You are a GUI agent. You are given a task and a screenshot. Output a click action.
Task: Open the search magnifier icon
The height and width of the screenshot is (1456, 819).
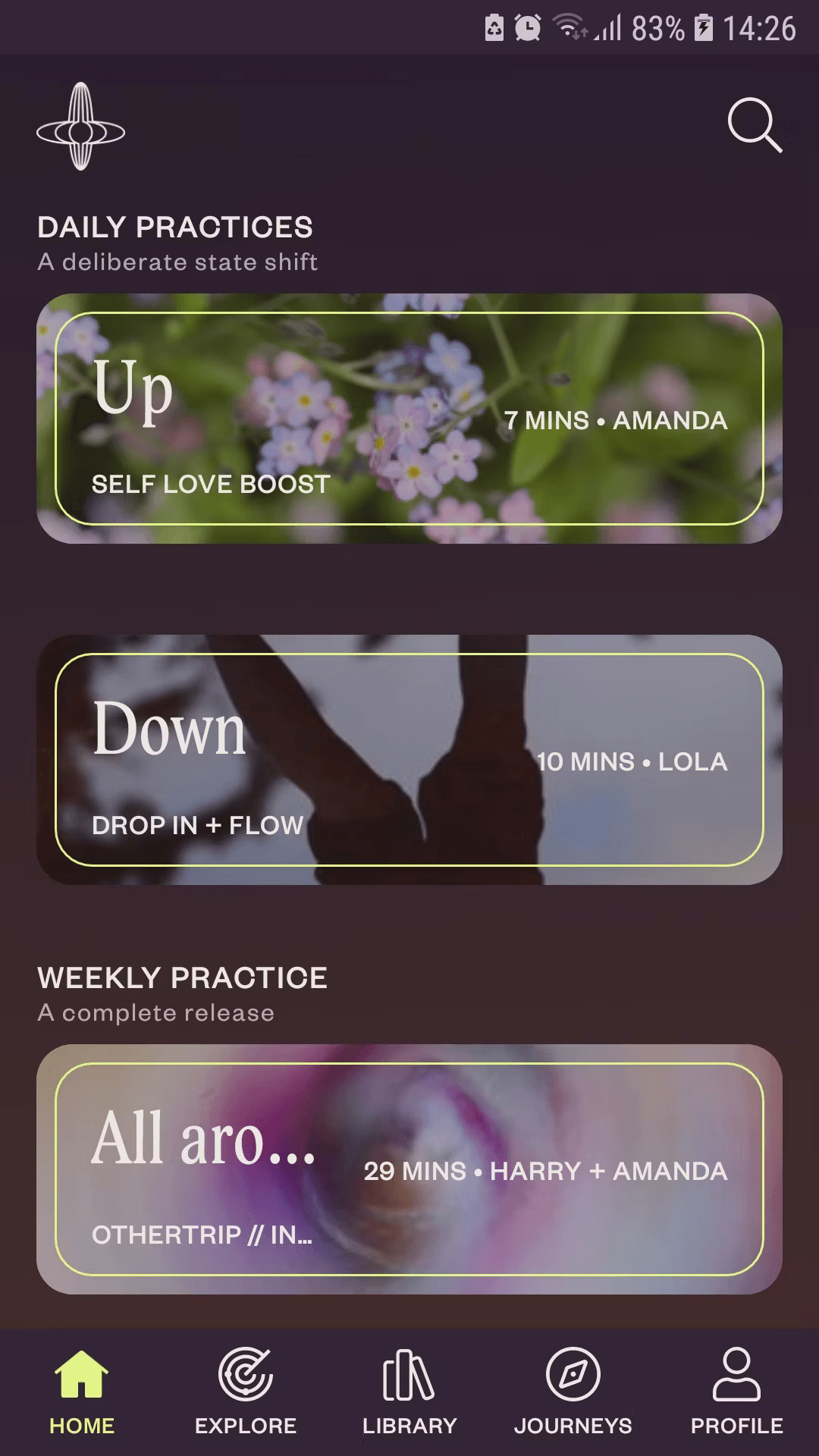point(754,125)
